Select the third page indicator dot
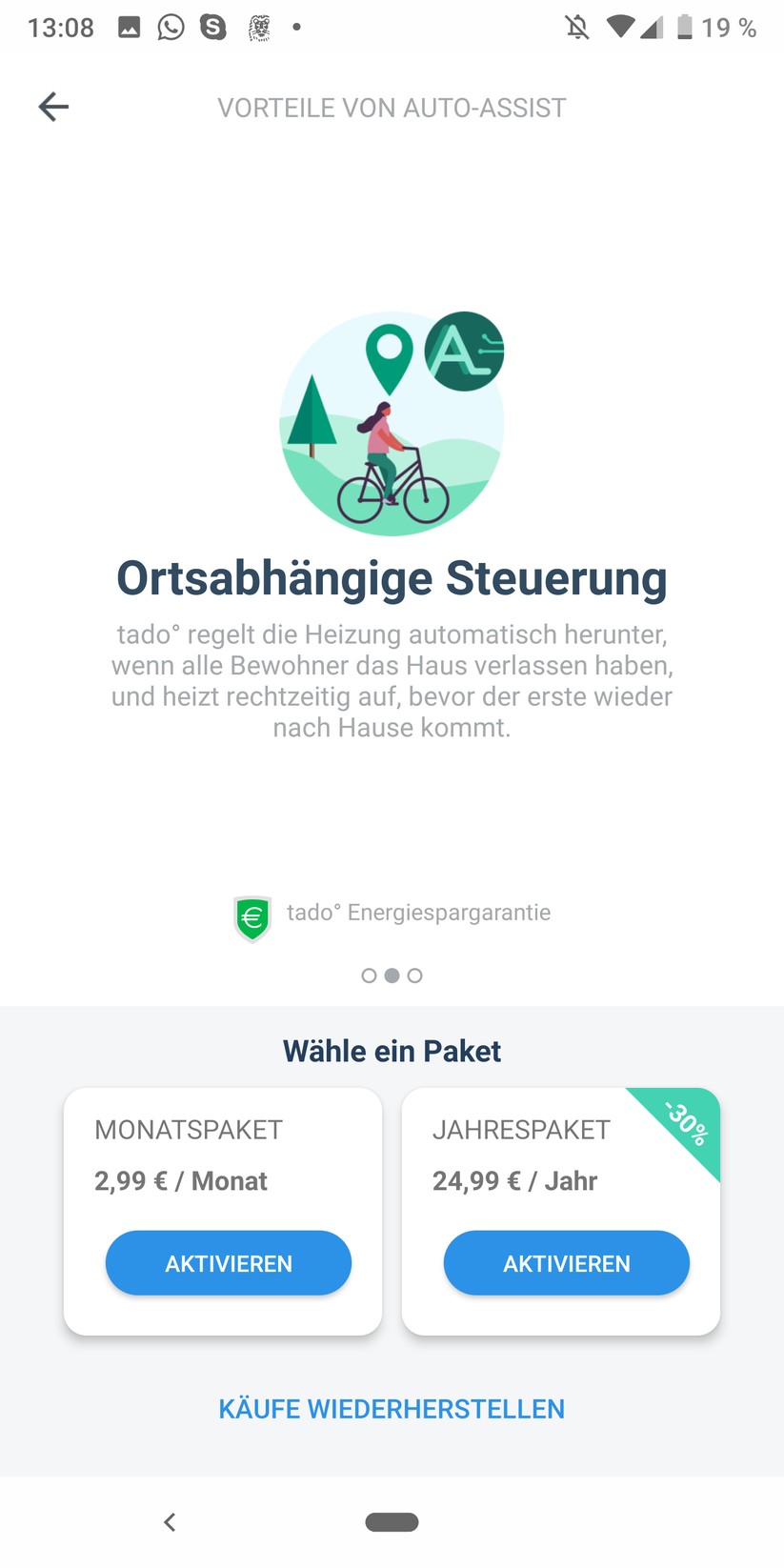The width and height of the screenshot is (784, 1568). pyautogui.click(x=414, y=975)
